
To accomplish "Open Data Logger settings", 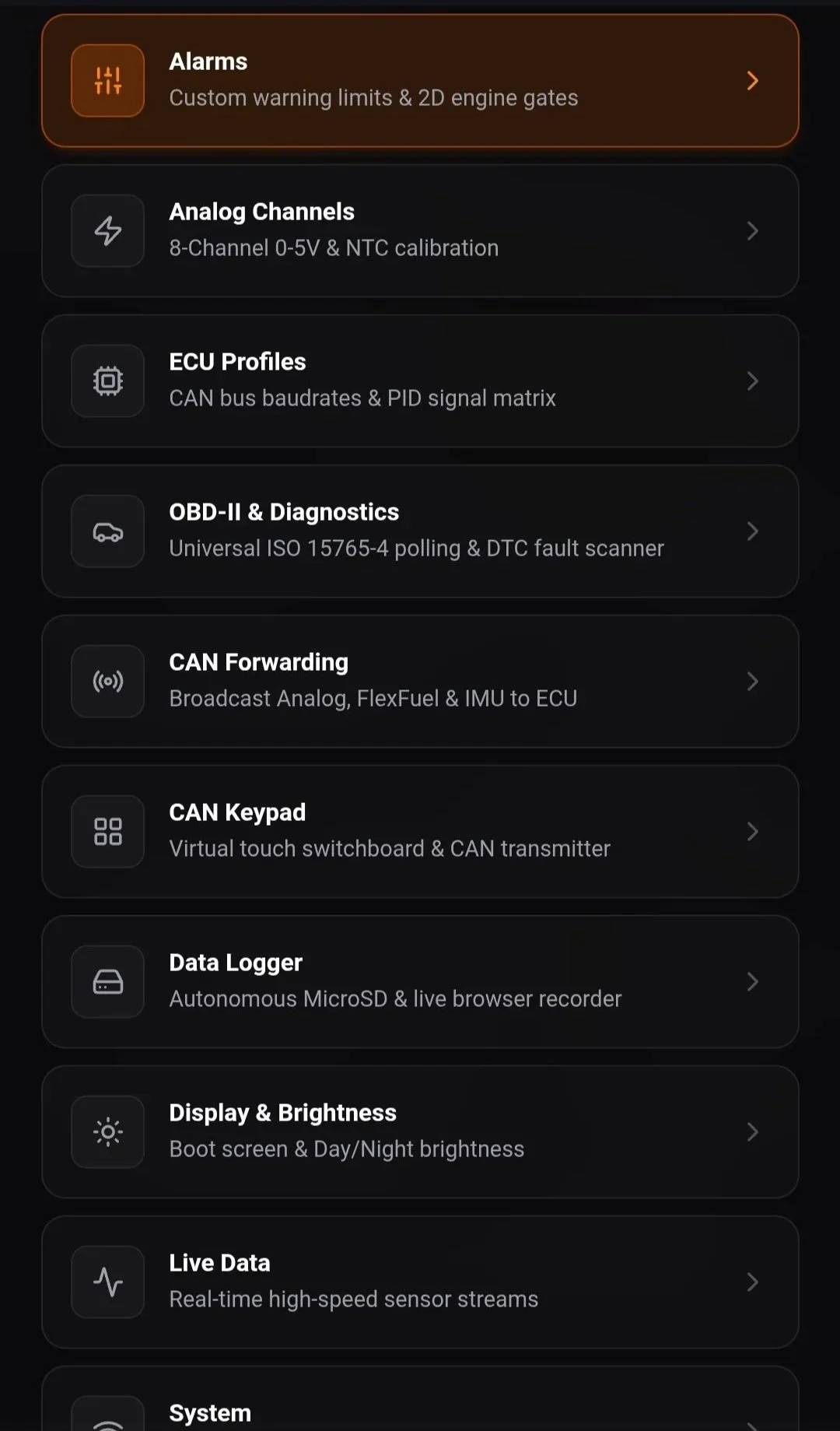I will [420, 982].
